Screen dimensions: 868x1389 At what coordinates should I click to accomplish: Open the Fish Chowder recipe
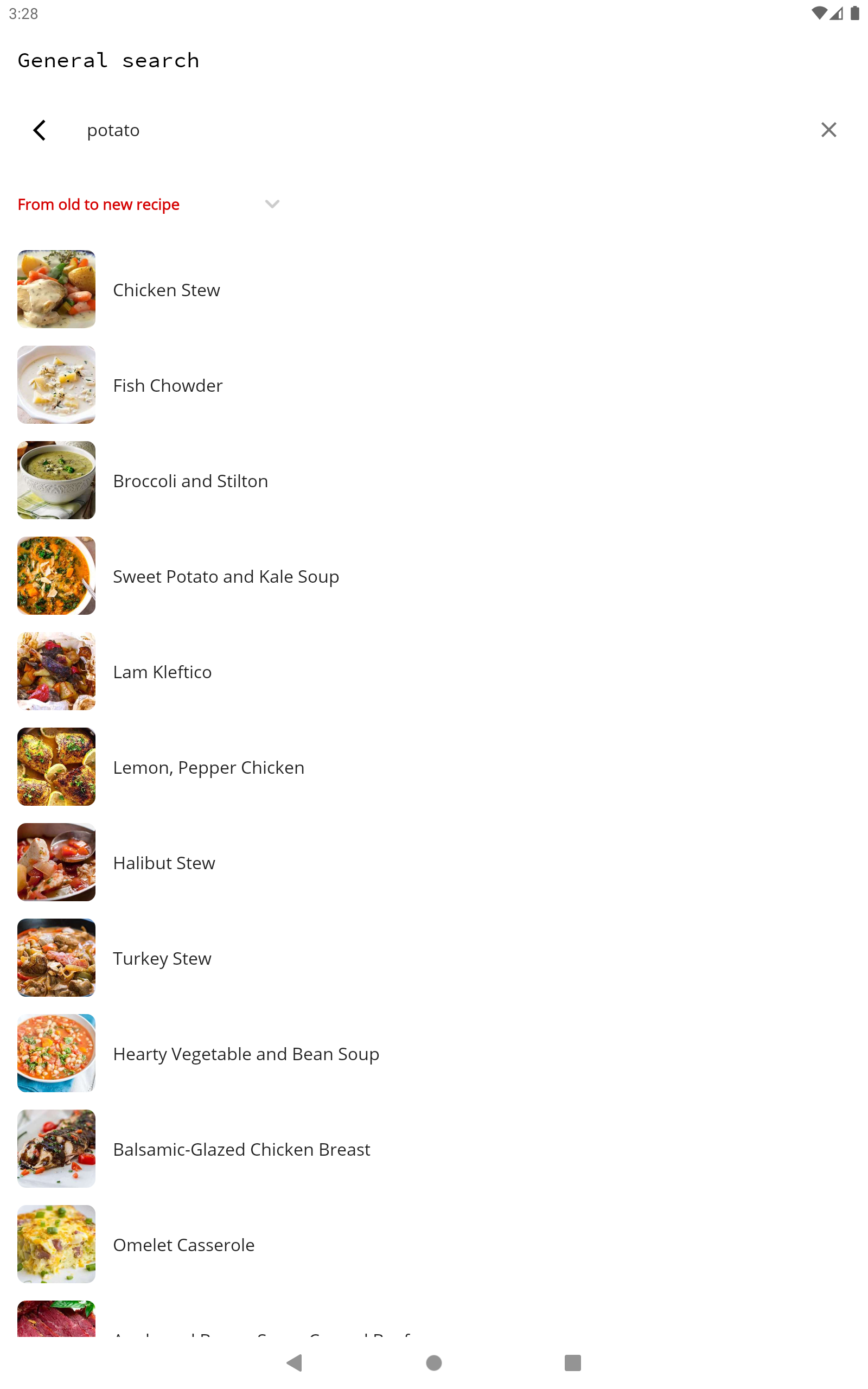click(167, 385)
